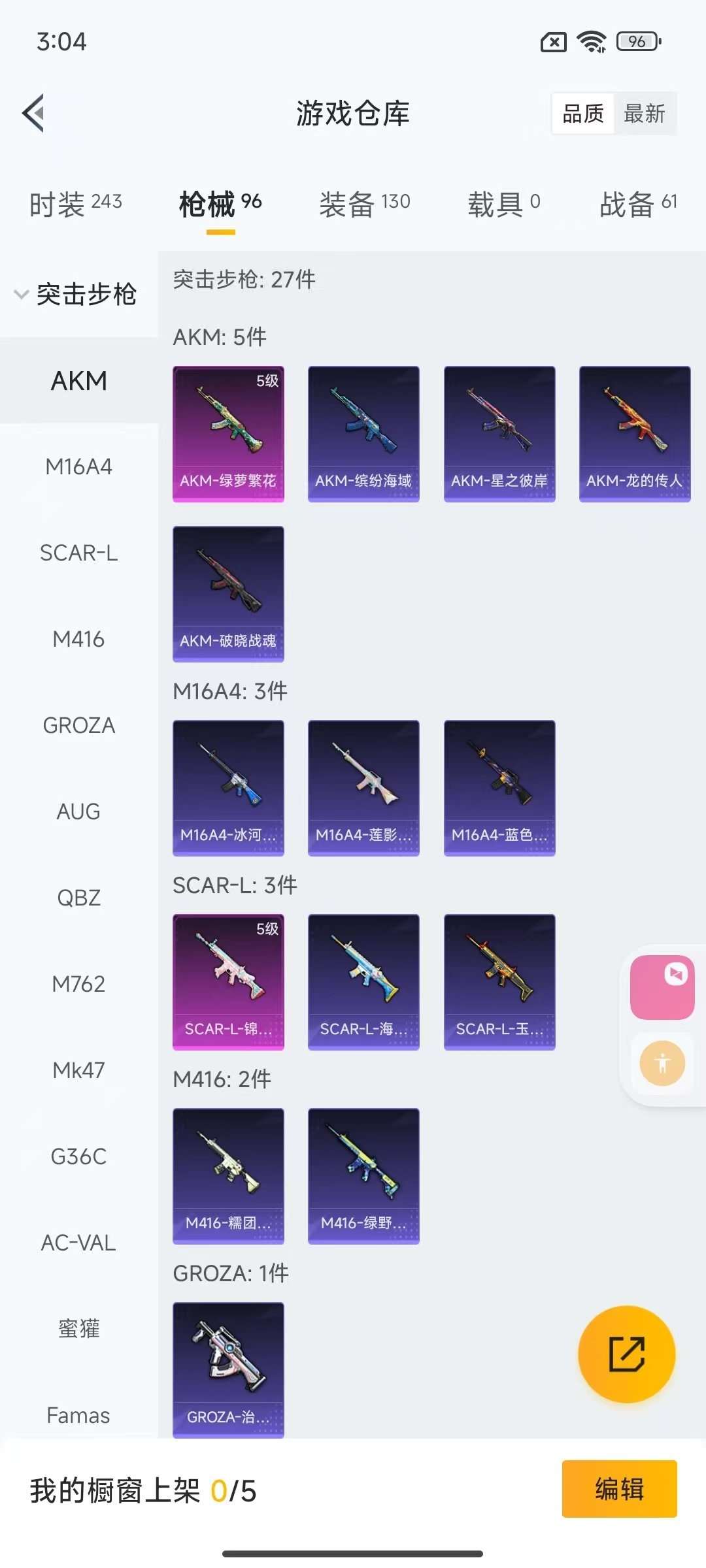Open the AKM-龙的传人 skin
This screenshot has width=706, height=1568.
click(635, 434)
